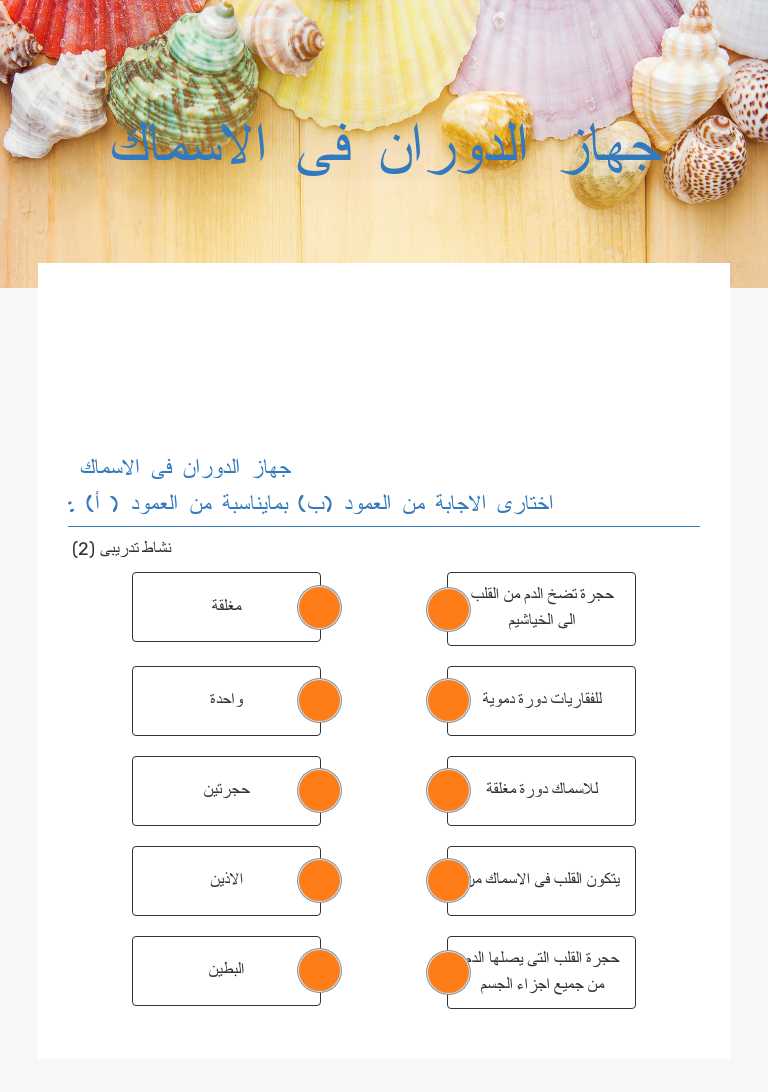Image resolution: width=768 pixels, height=1092 pixels.
Task: Click the label نشاط تدريبى (2)
Action: pyautogui.click(x=122, y=547)
